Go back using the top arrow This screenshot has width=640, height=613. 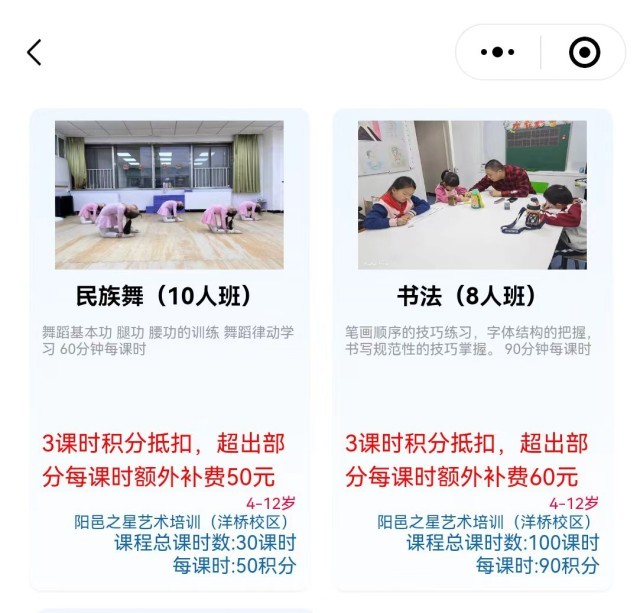coord(34,53)
